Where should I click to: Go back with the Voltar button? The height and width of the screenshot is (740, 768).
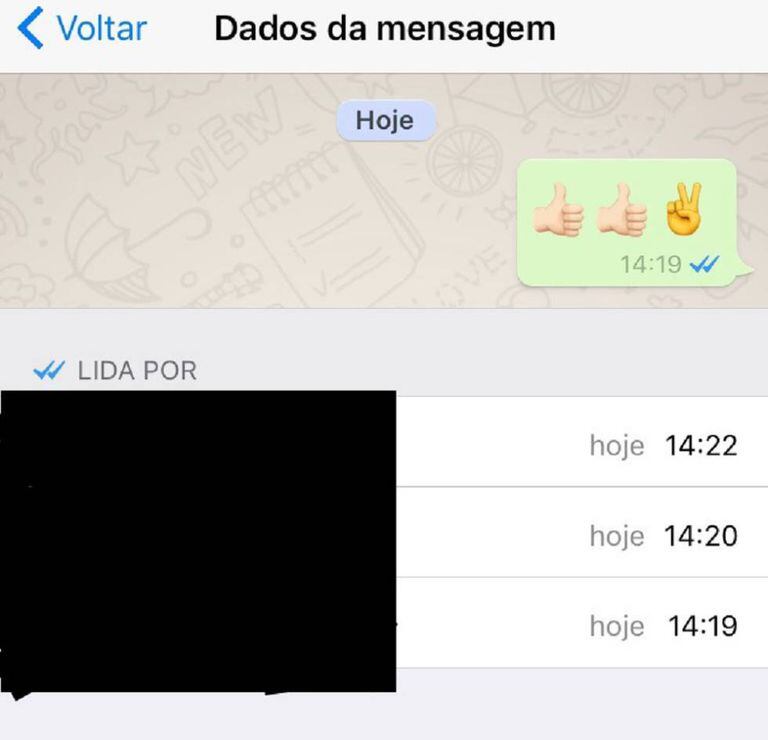tap(82, 28)
